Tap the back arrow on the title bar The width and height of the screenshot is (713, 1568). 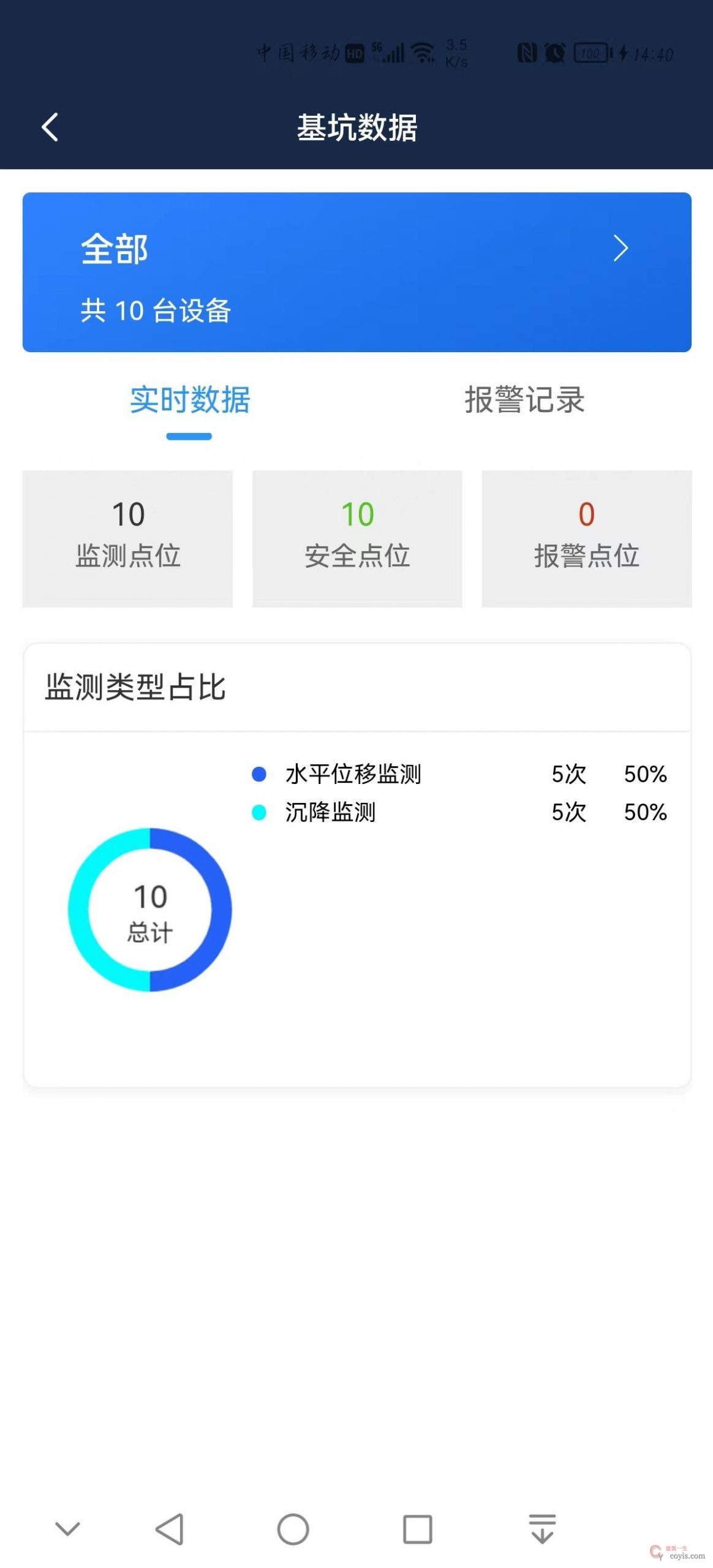50,126
